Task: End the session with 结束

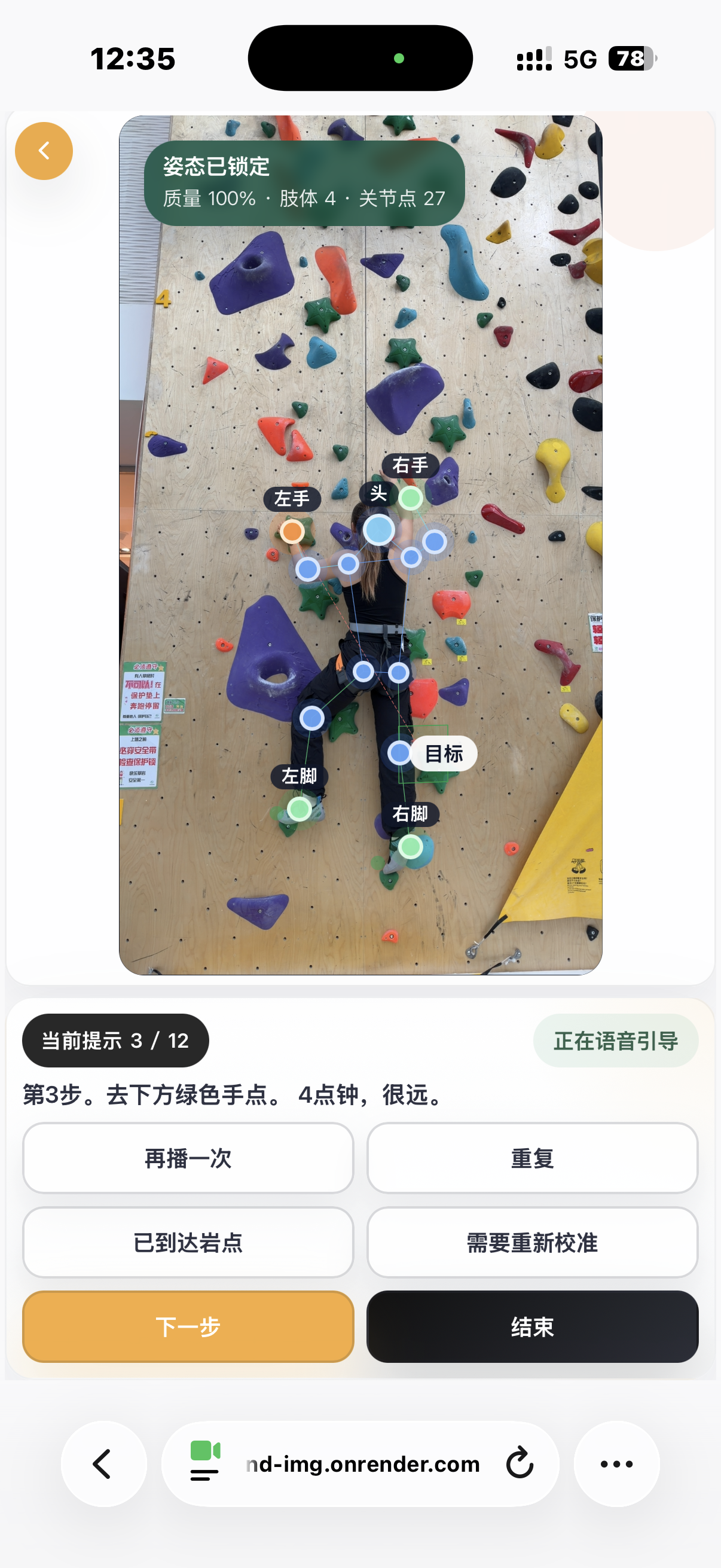Action: pos(533,1326)
